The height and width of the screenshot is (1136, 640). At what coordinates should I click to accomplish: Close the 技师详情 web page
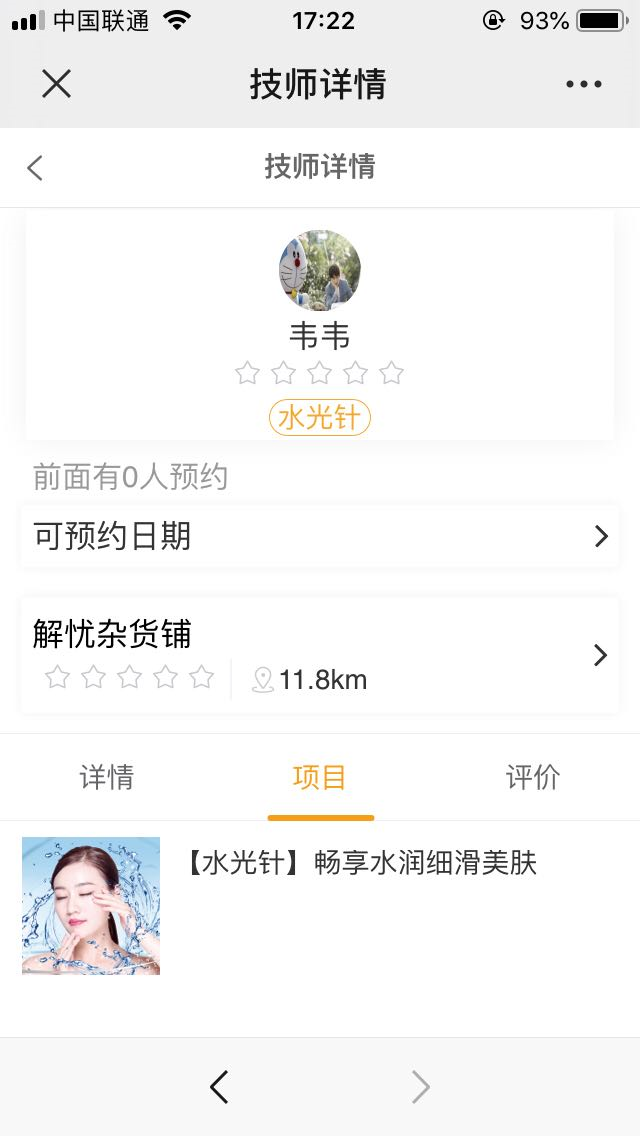point(57,84)
